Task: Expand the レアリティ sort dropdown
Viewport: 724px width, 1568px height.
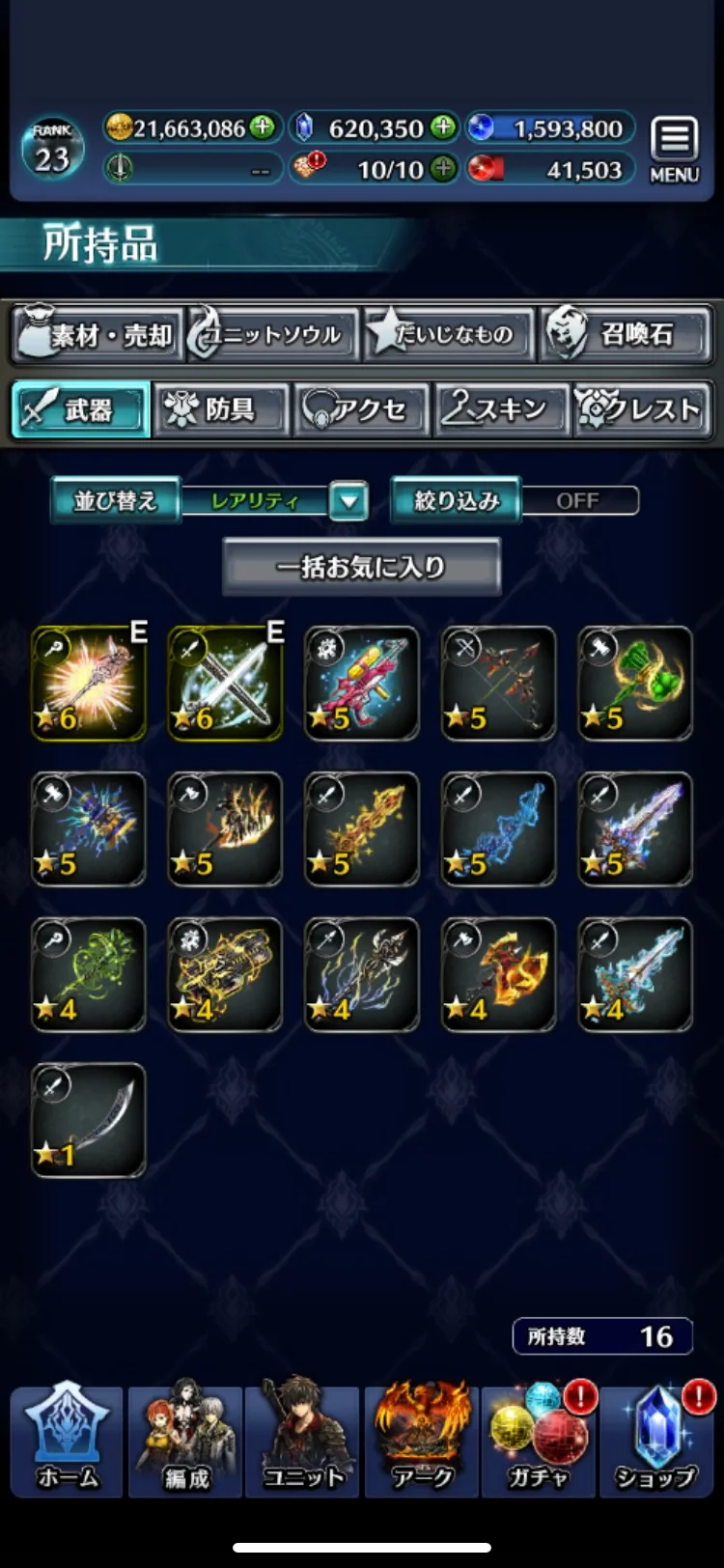Action: [x=348, y=501]
